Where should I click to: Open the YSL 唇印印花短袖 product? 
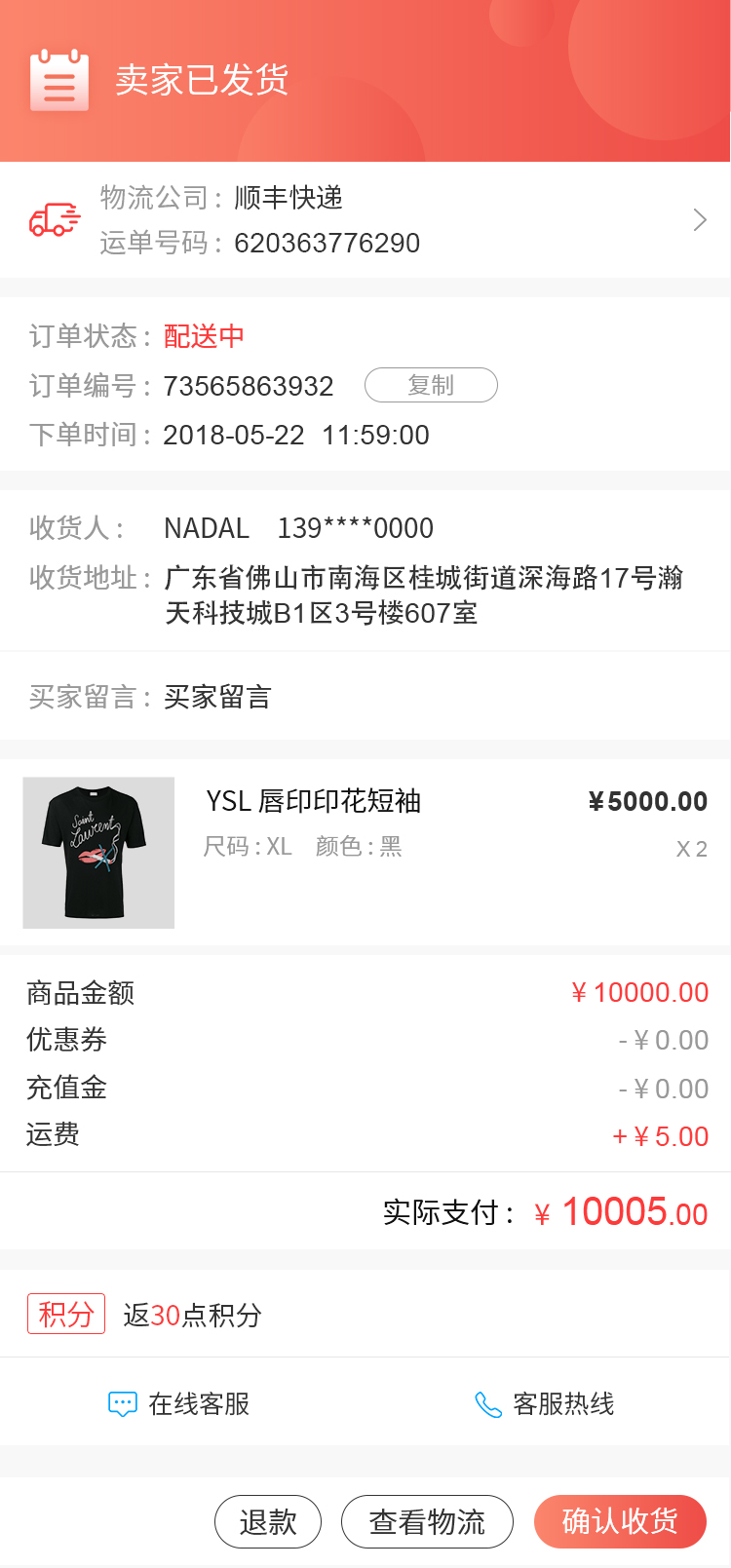(314, 801)
